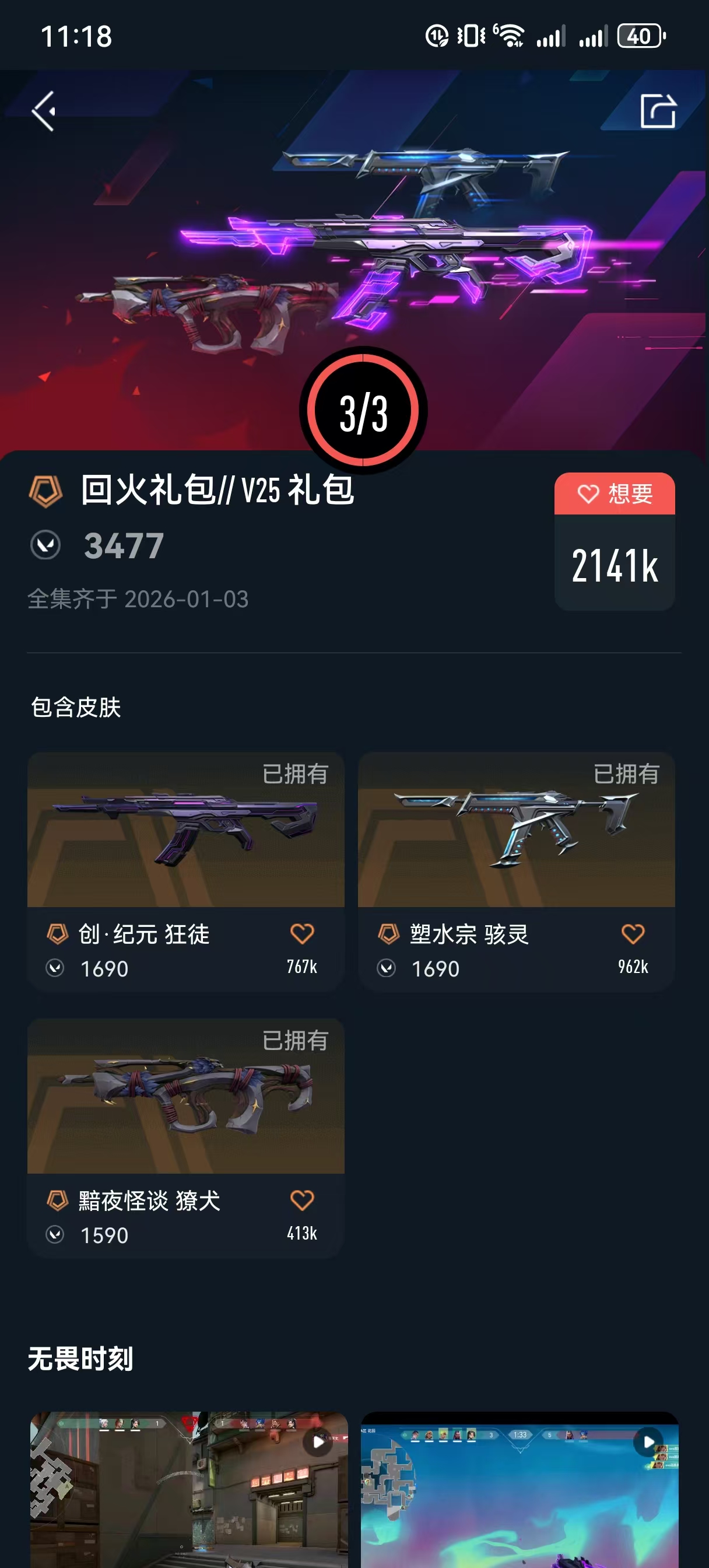Open the 创·纪元 狂徒 skin card
709x1568 pixels.
(x=185, y=871)
